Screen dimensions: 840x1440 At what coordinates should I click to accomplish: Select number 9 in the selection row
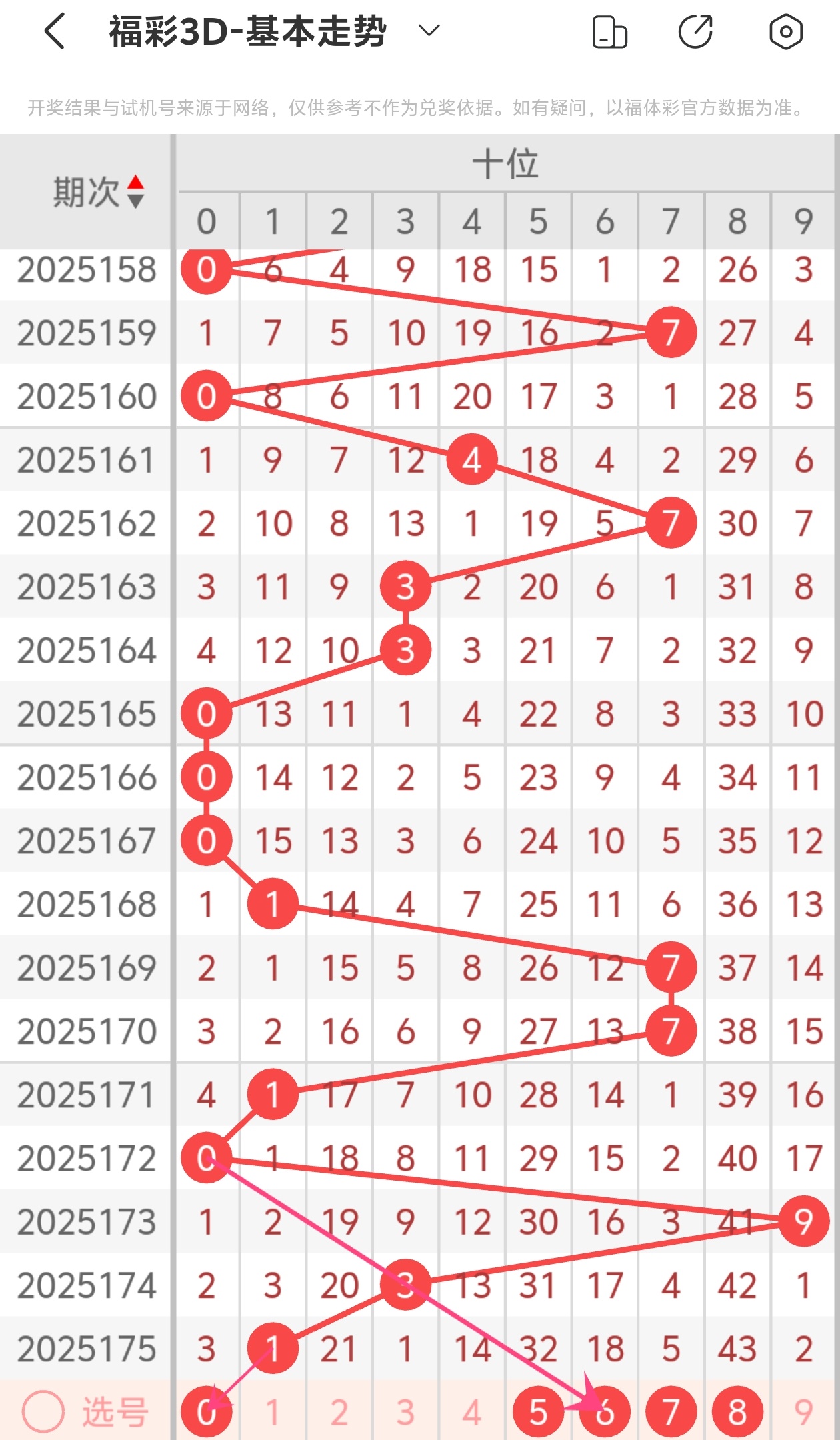click(x=804, y=1411)
